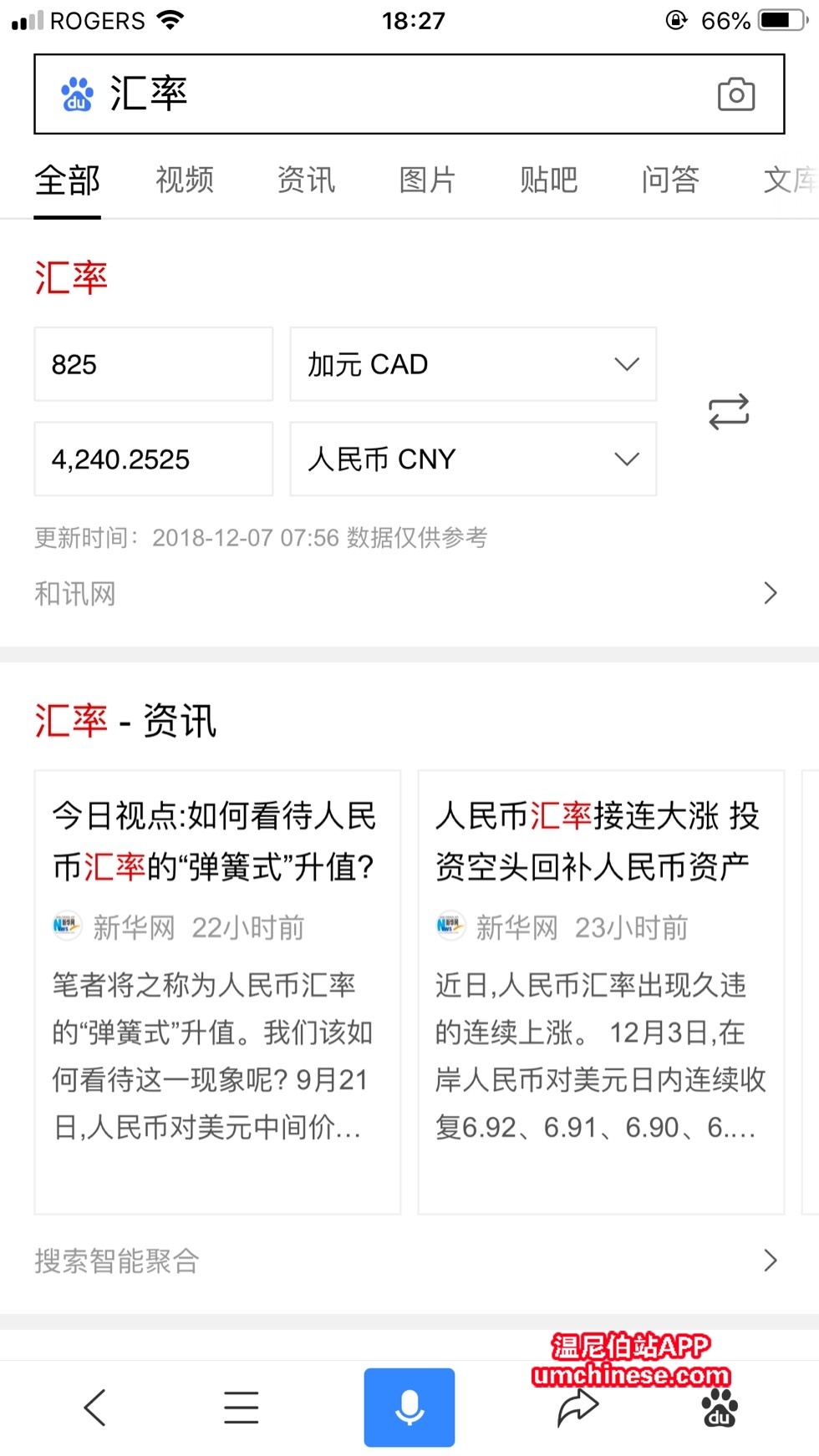Open the 加元 CAD currency dropdown
Screen dimensions: 819x1456
coord(473,364)
